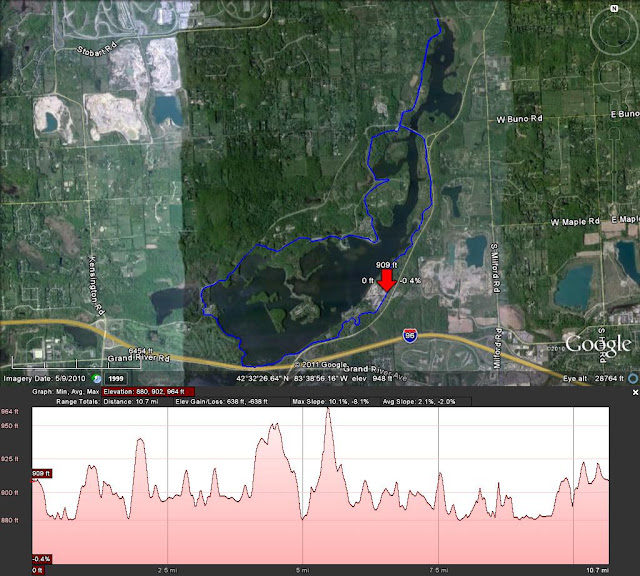
Task: Tap the move joystick navigation control
Action: pos(614,76)
